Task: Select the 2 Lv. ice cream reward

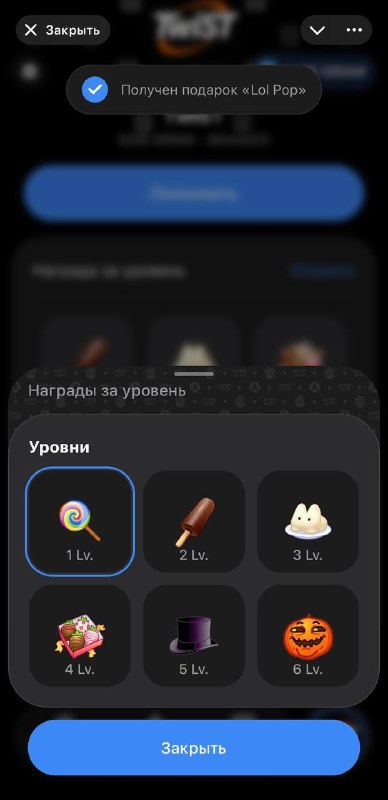Action: [194, 521]
